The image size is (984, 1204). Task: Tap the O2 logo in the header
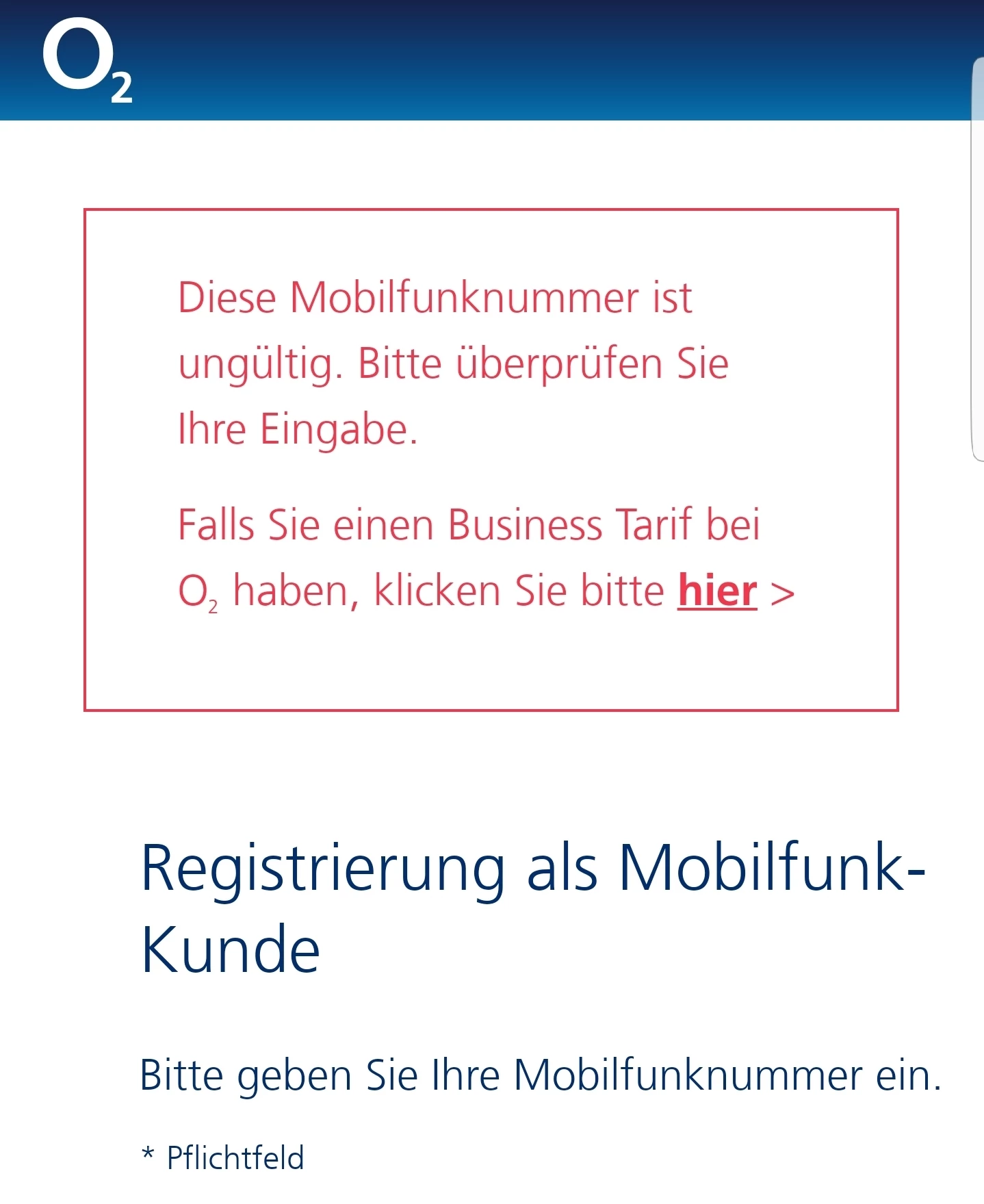pos(87,60)
